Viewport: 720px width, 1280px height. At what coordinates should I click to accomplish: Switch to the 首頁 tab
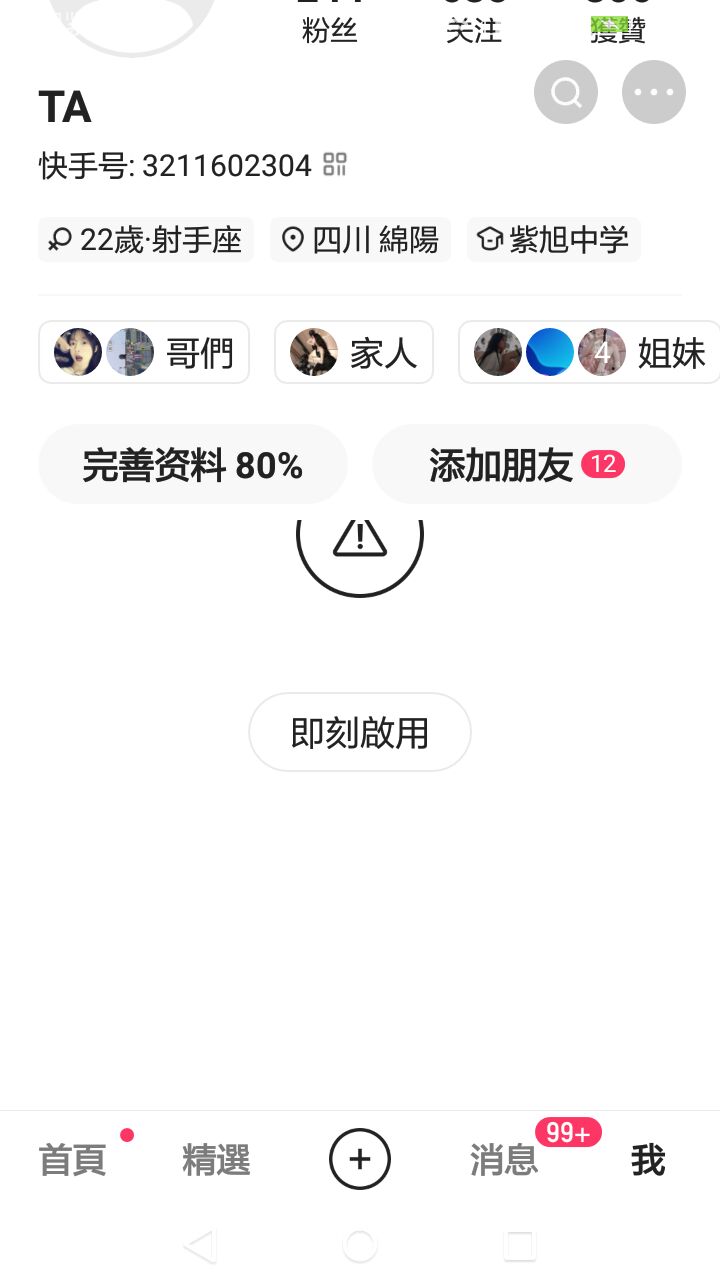point(72,1160)
